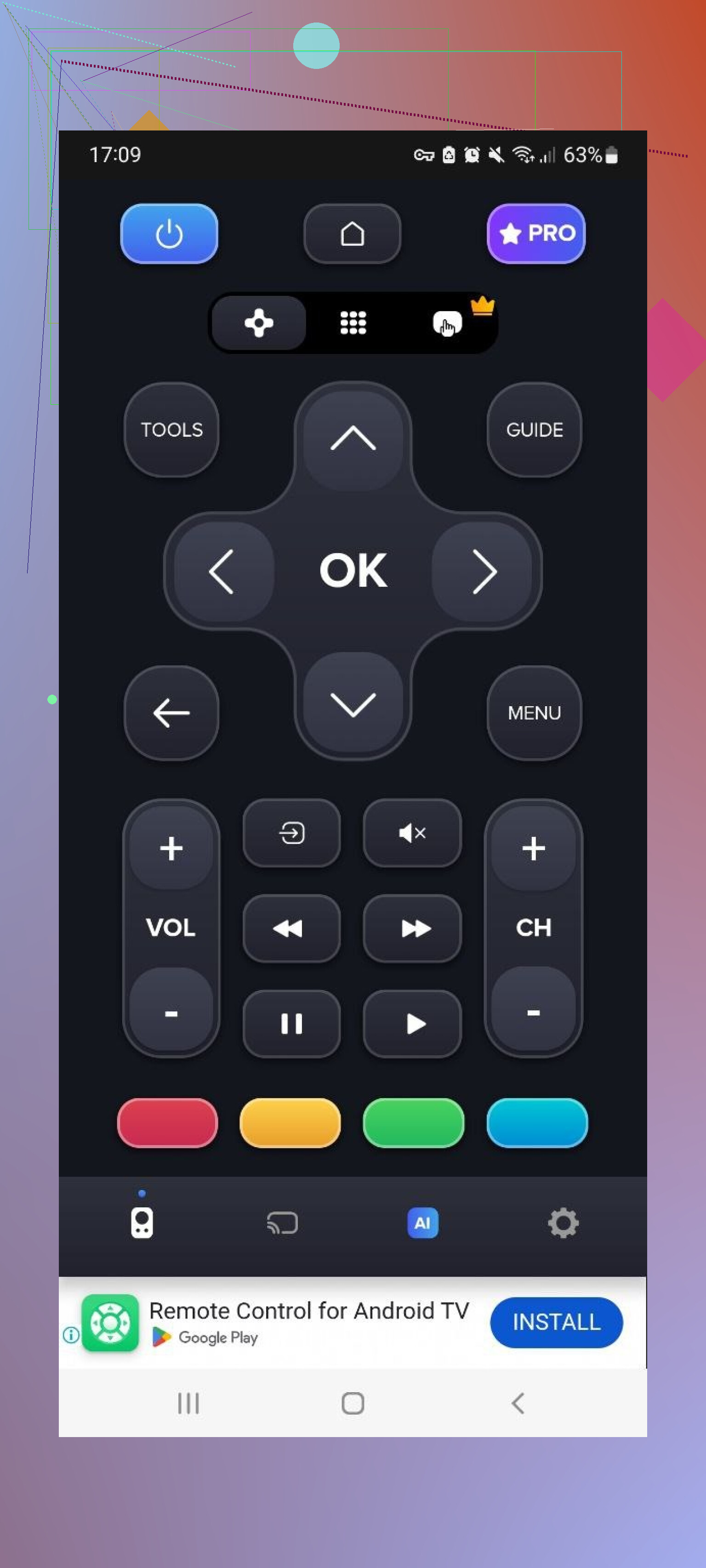Viewport: 706px width, 1568px height.
Task: Tap the OK center button
Action: (x=353, y=571)
